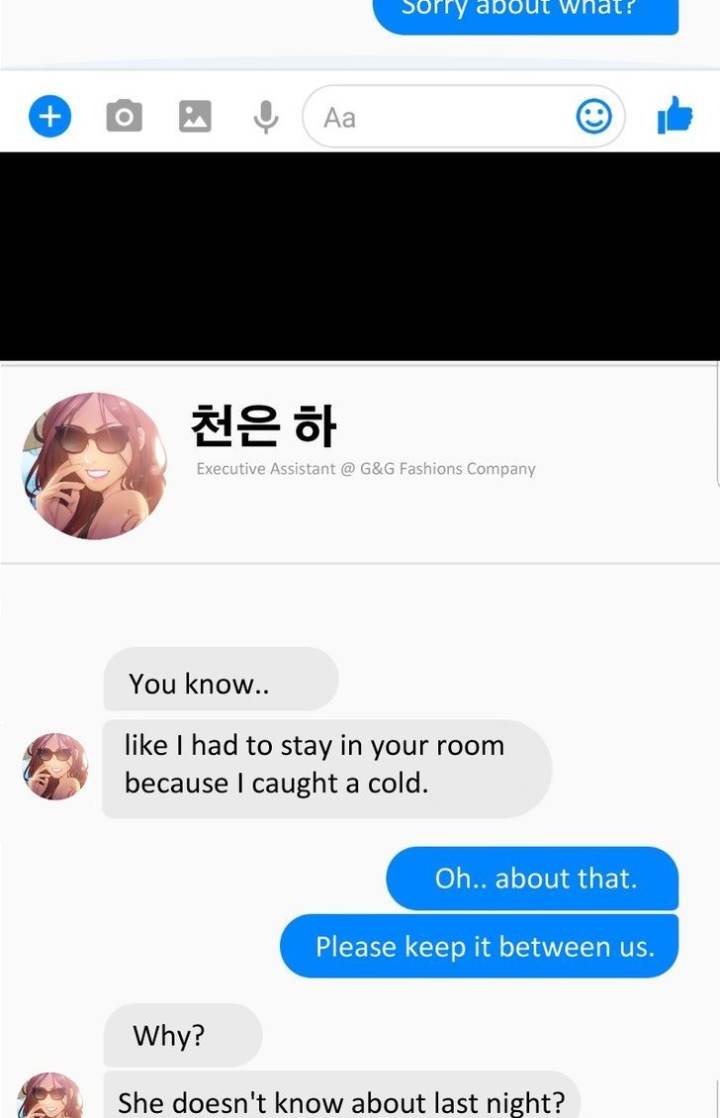The height and width of the screenshot is (1118, 720).
Task: Open the photo gallery picker
Action: click(195, 116)
